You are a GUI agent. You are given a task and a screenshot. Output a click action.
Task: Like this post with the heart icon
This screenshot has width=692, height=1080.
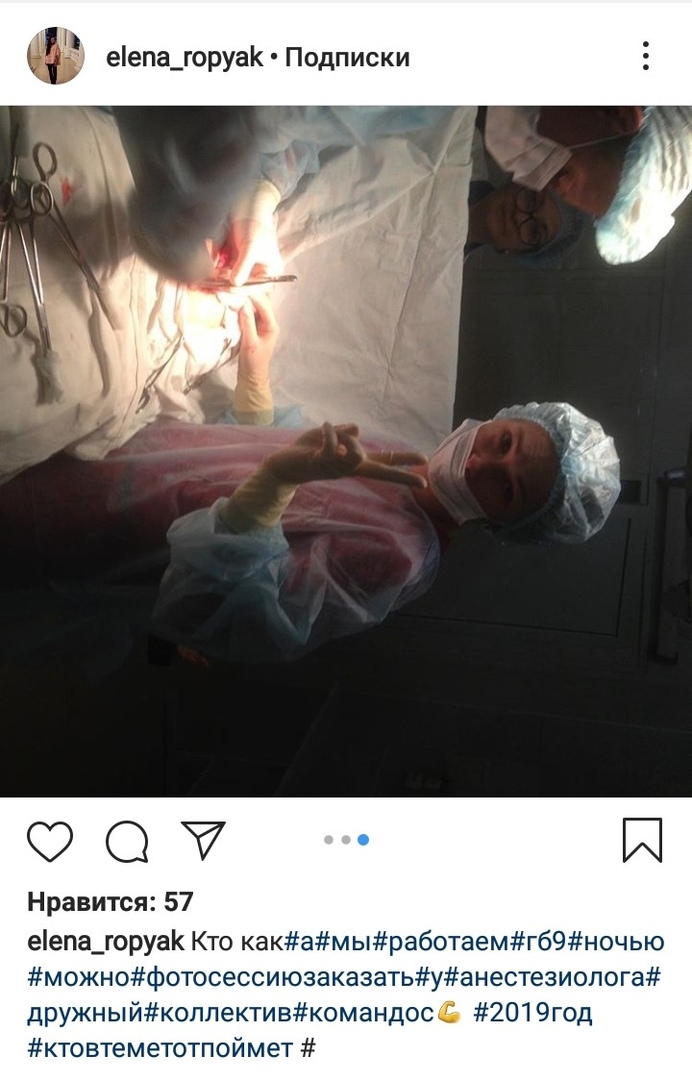pyautogui.click(x=50, y=840)
